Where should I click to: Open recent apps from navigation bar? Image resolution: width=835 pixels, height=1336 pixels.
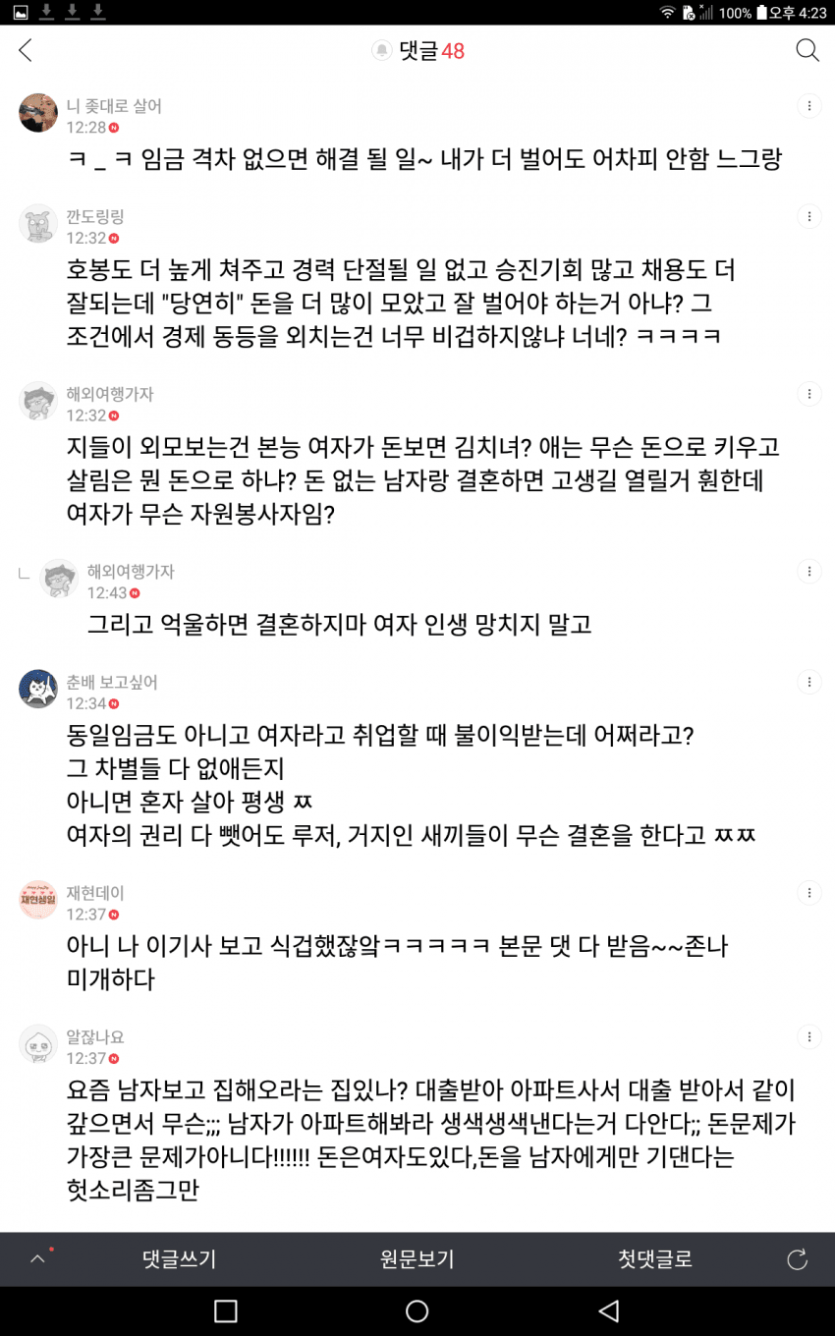pyautogui.click(x=226, y=1311)
